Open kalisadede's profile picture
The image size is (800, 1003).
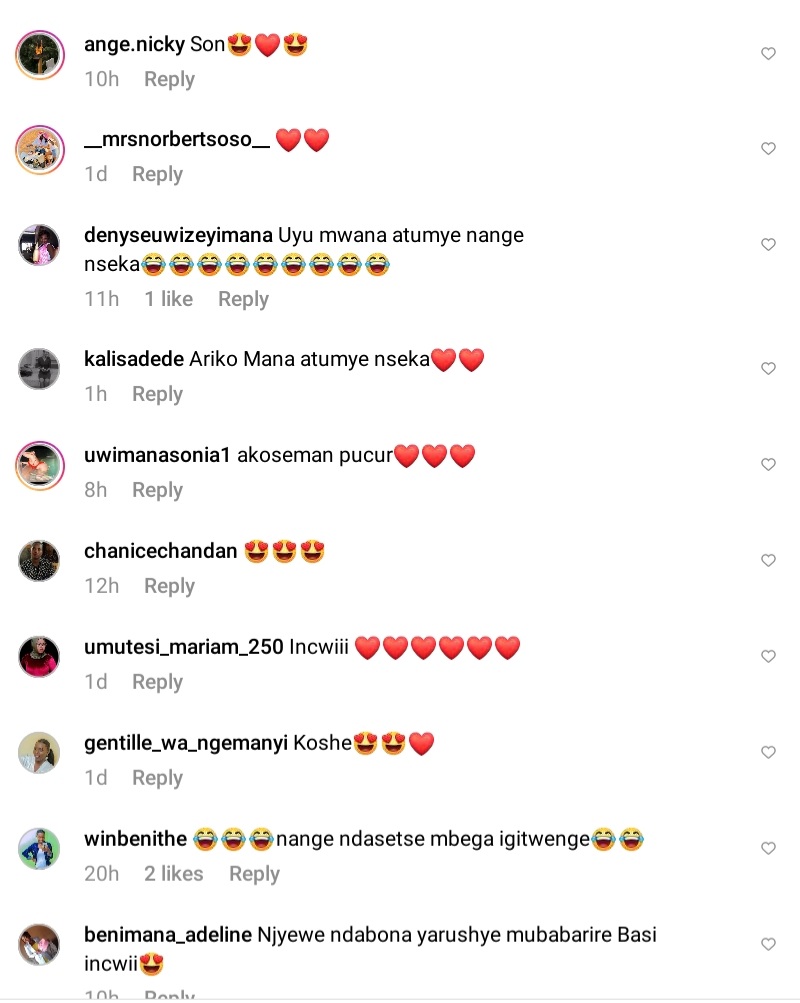[x=40, y=369]
